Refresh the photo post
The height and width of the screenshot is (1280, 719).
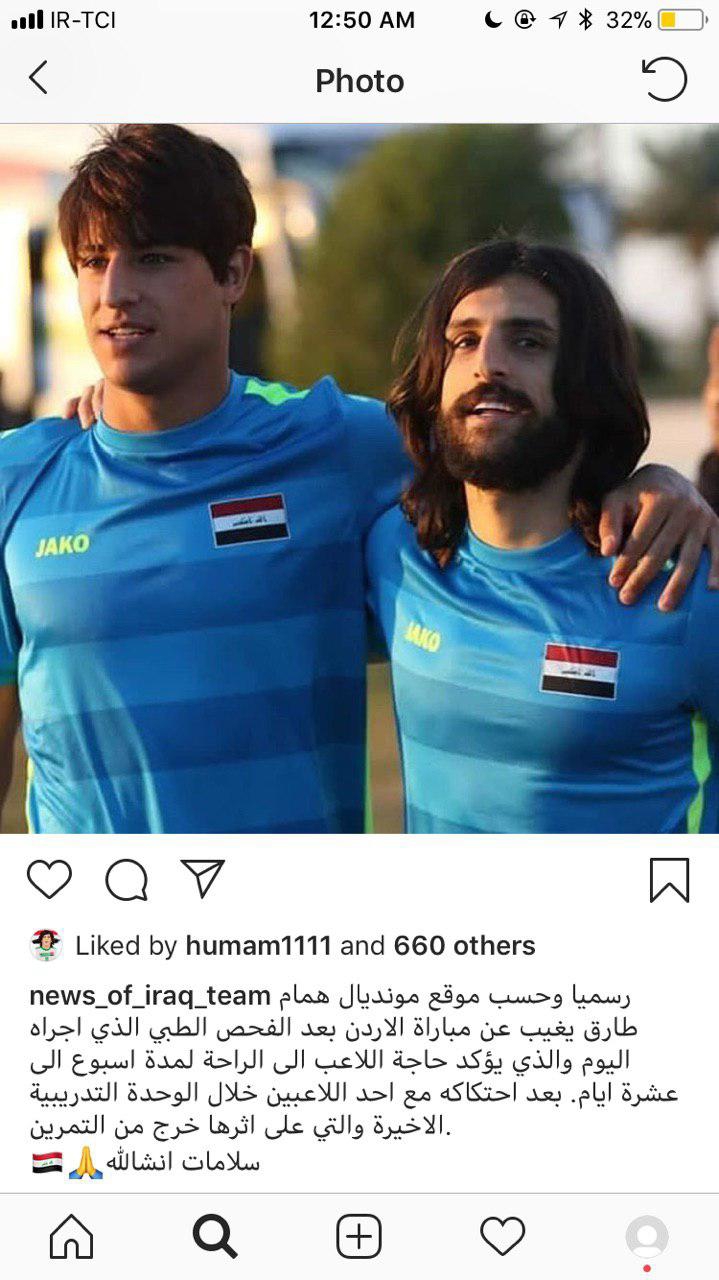pyautogui.click(x=664, y=80)
